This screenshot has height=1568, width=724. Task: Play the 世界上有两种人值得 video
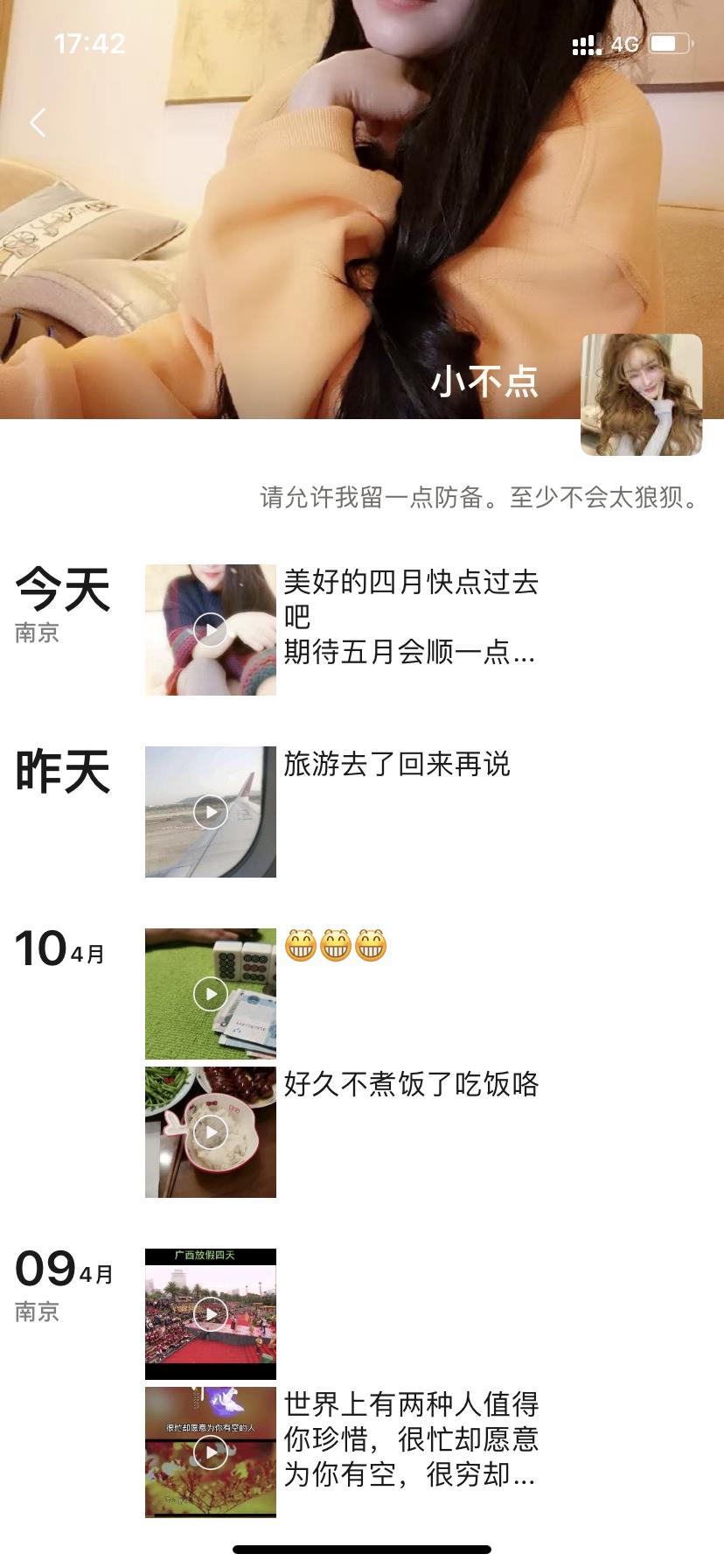[211, 1452]
